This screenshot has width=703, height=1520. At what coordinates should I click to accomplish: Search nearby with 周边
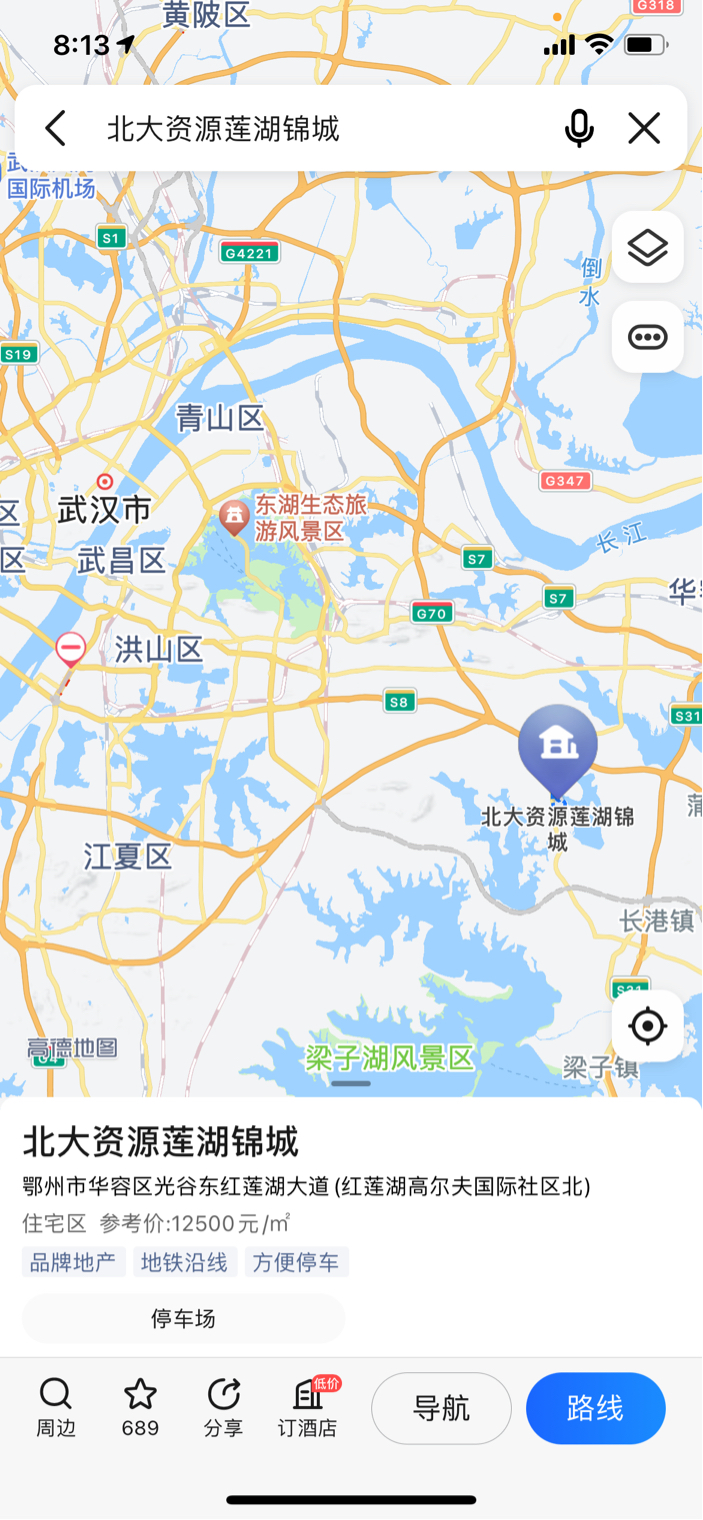[56, 1407]
